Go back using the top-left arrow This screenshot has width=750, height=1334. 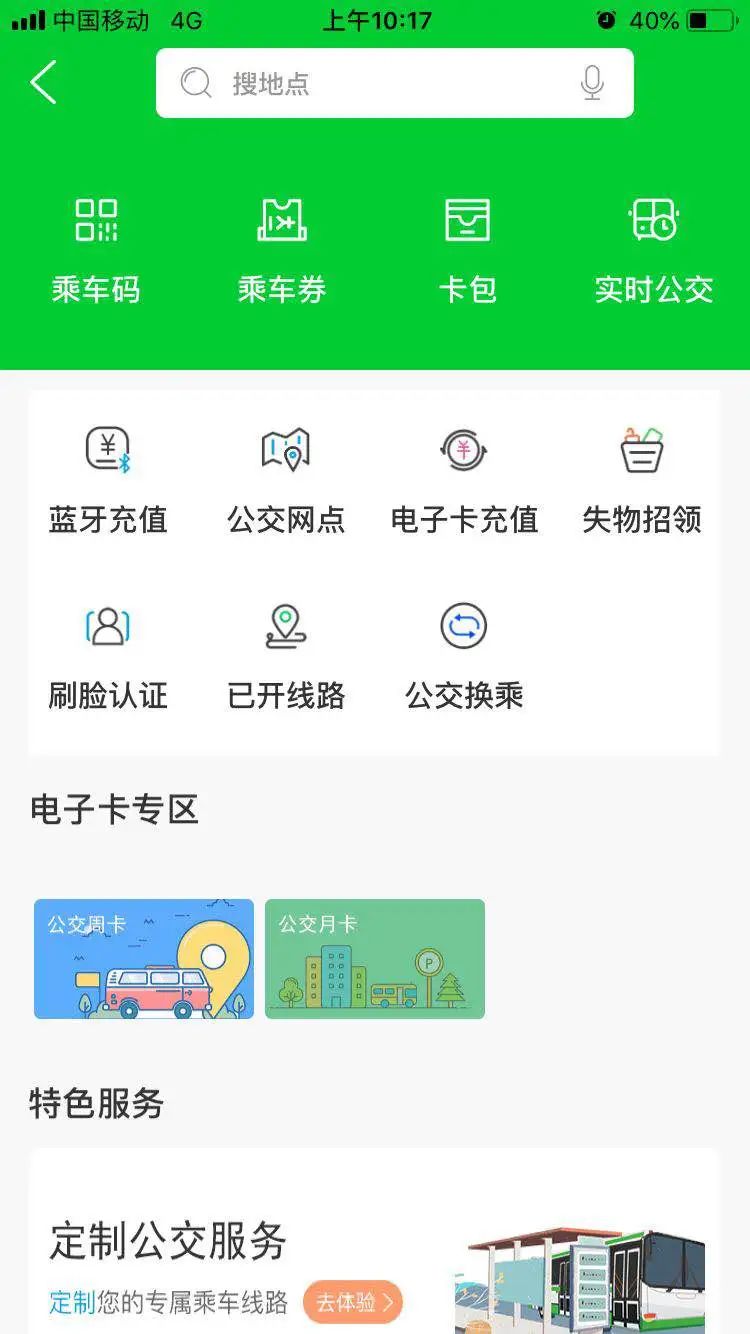[43, 83]
